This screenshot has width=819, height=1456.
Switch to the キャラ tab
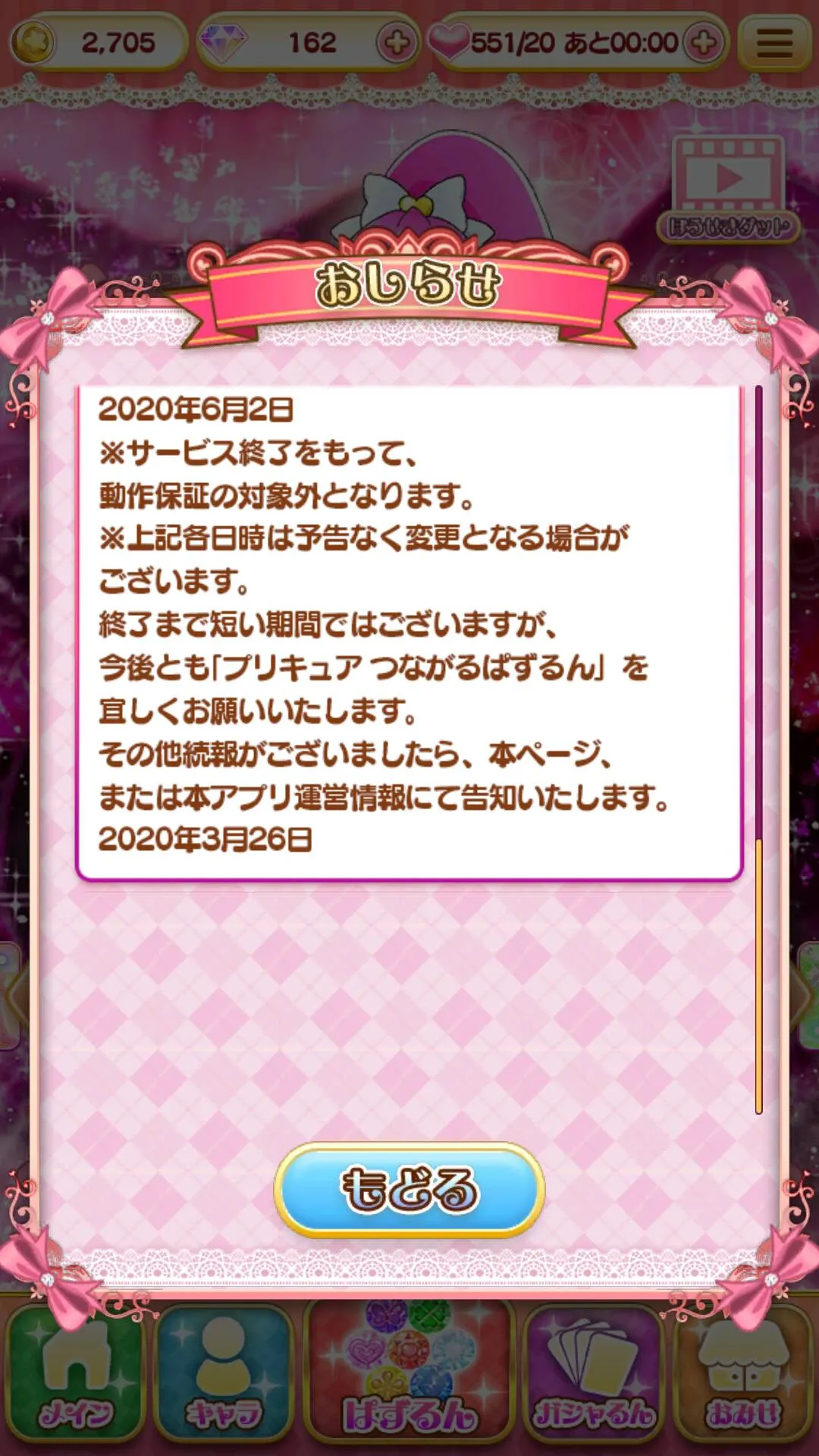(224, 1374)
